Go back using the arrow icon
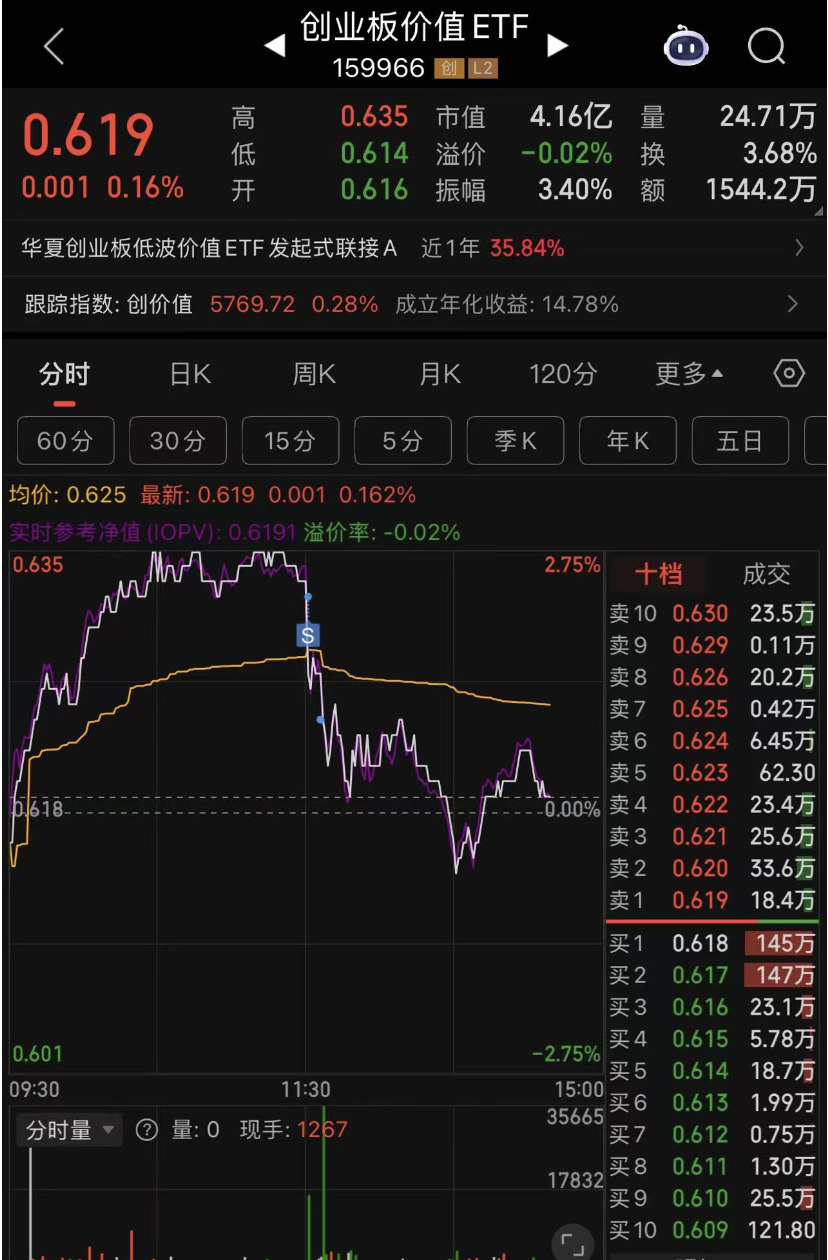 click(x=54, y=46)
